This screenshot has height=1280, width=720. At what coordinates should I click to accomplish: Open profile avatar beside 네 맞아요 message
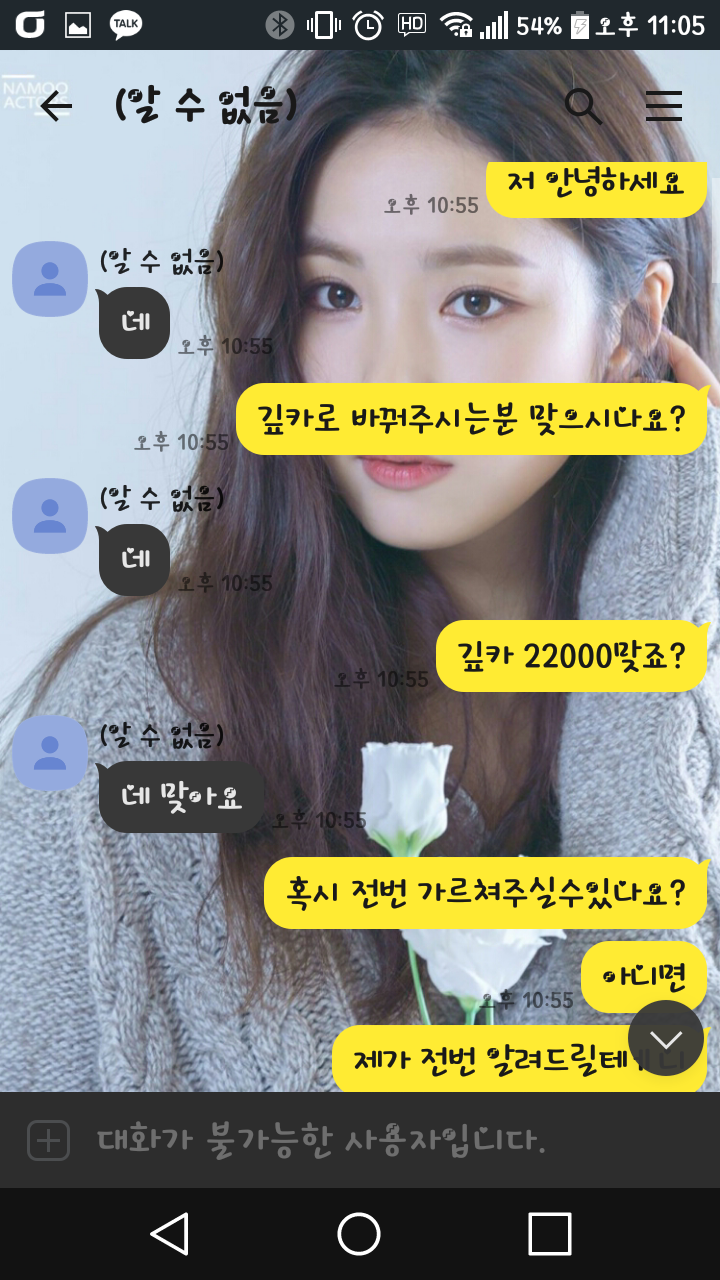(49, 753)
